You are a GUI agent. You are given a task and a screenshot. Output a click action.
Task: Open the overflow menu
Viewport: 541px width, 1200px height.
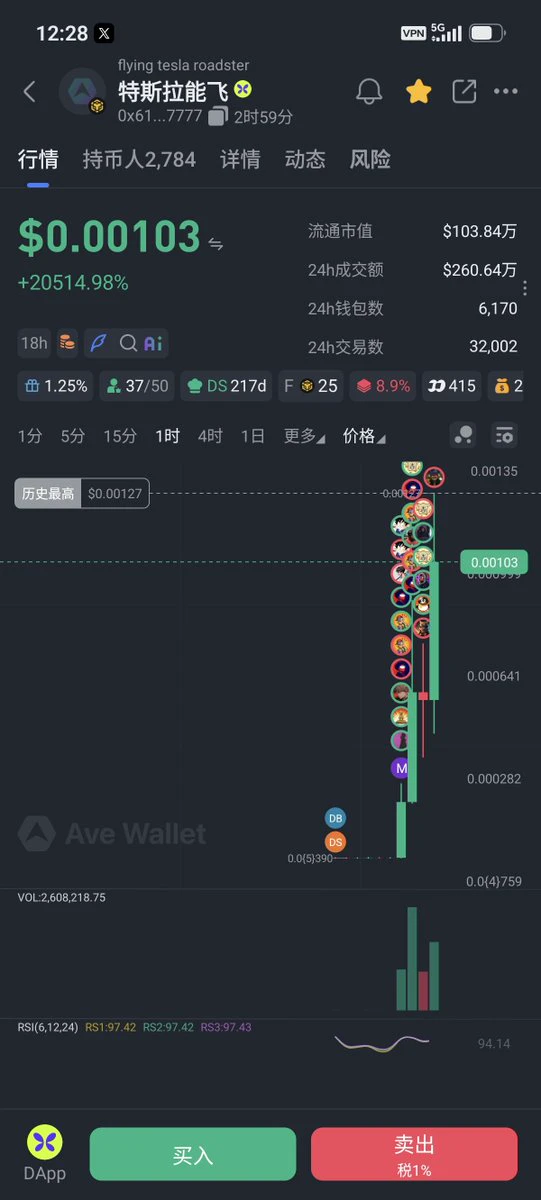(506, 92)
